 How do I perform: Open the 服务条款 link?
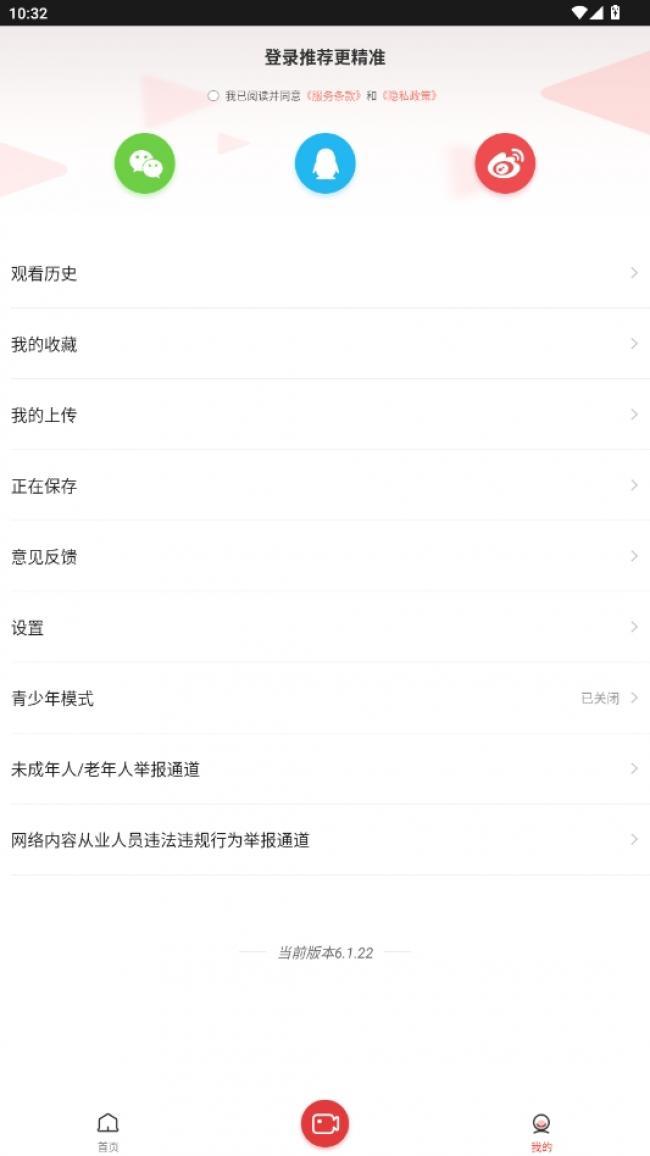pyautogui.click(x=332, y=96)
